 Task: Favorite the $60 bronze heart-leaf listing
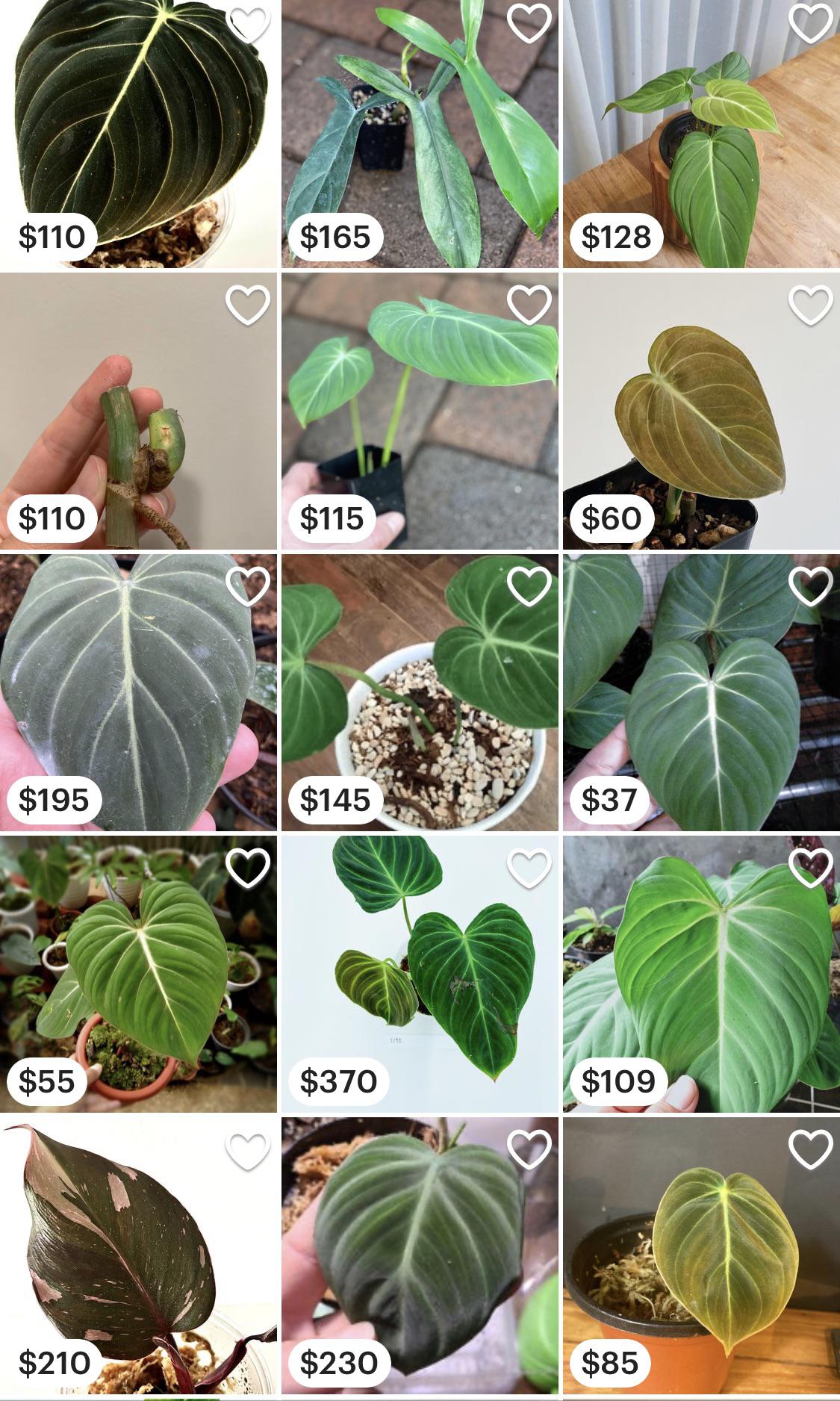point(812,306)
